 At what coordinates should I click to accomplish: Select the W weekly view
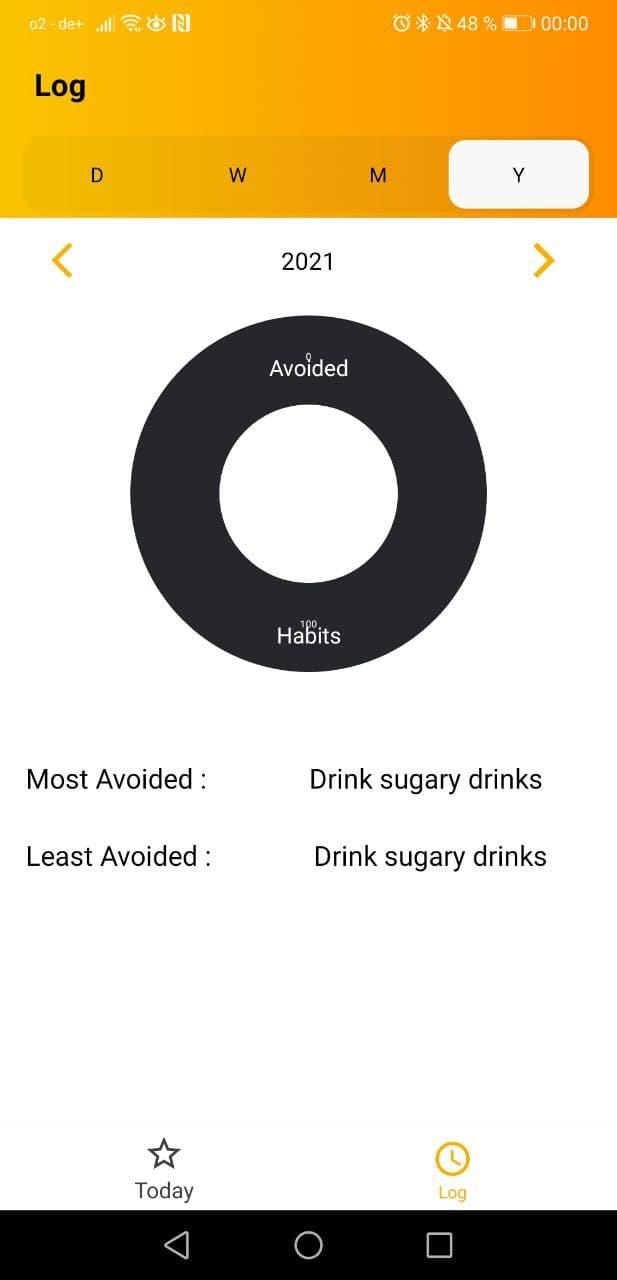pos(237,175)
